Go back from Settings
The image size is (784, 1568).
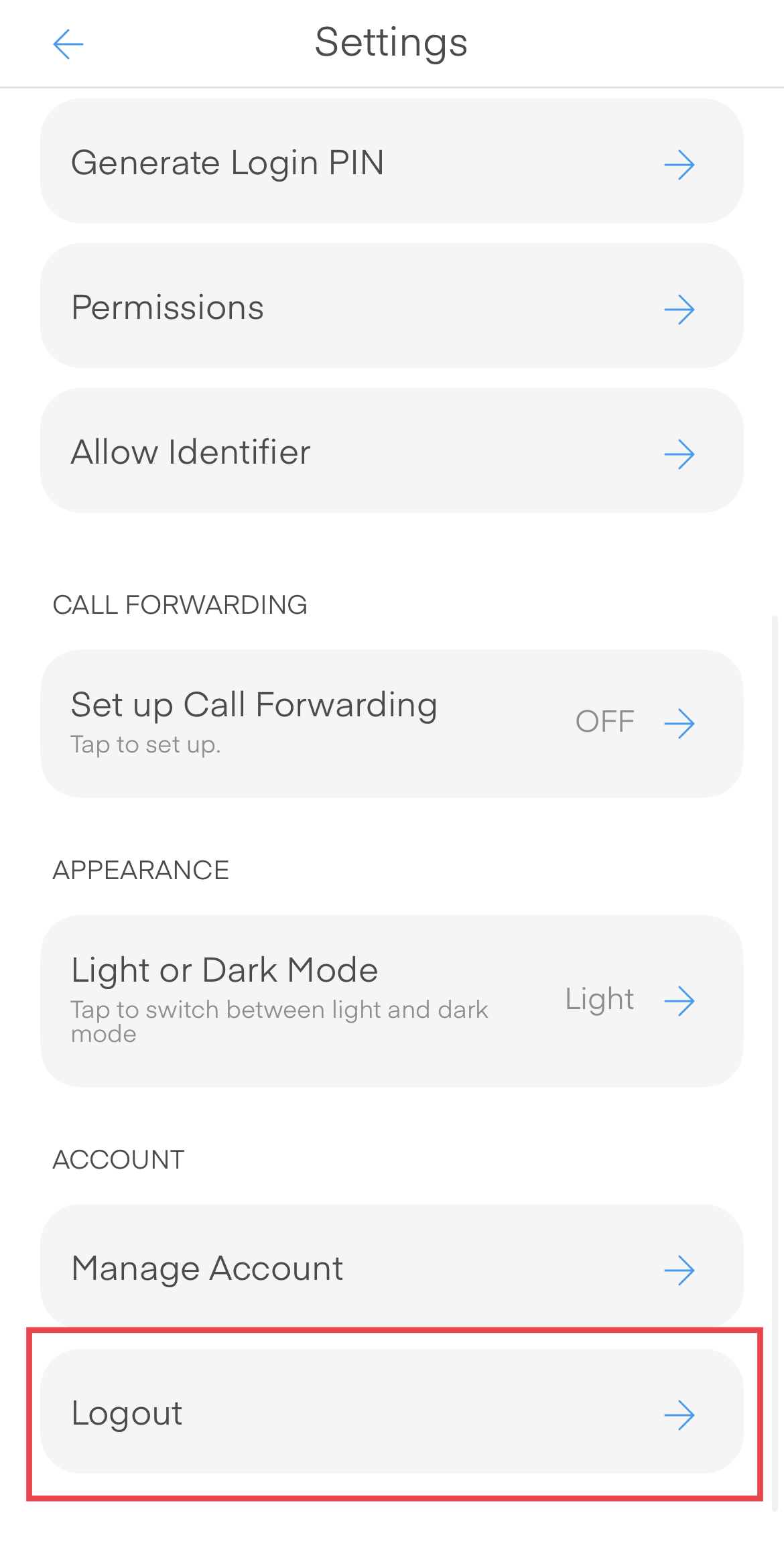(x=68, y=44)
